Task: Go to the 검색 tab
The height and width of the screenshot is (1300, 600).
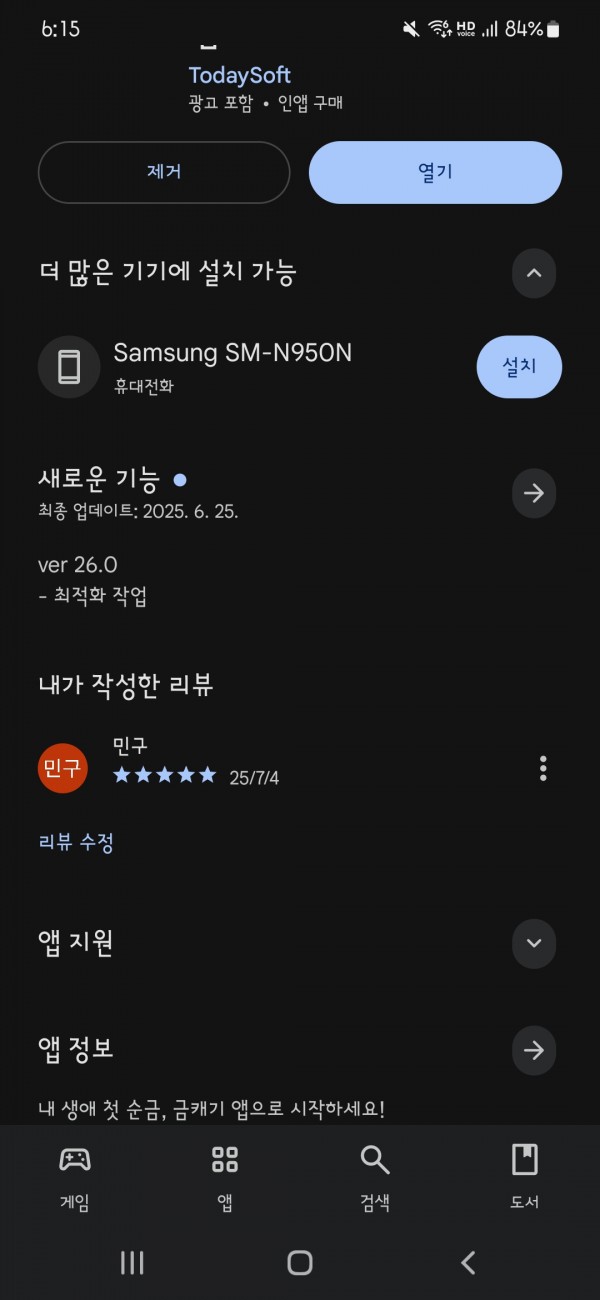Action: (x=375, y=1177)
